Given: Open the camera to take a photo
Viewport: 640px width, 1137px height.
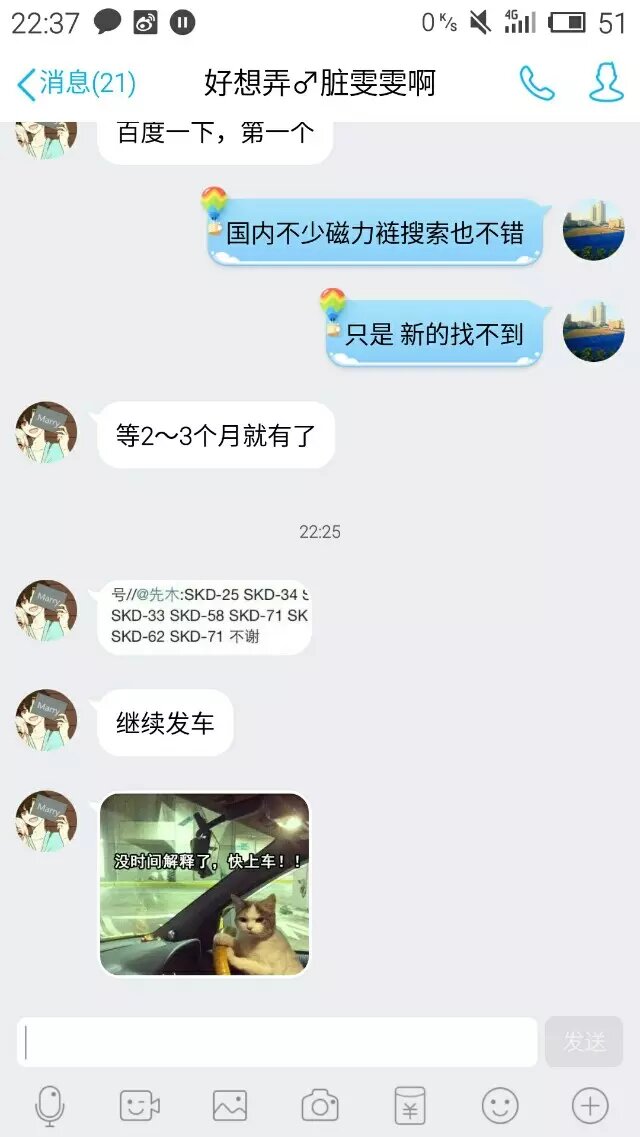Looking at the screenshot, I should (x=320, y=1105).
